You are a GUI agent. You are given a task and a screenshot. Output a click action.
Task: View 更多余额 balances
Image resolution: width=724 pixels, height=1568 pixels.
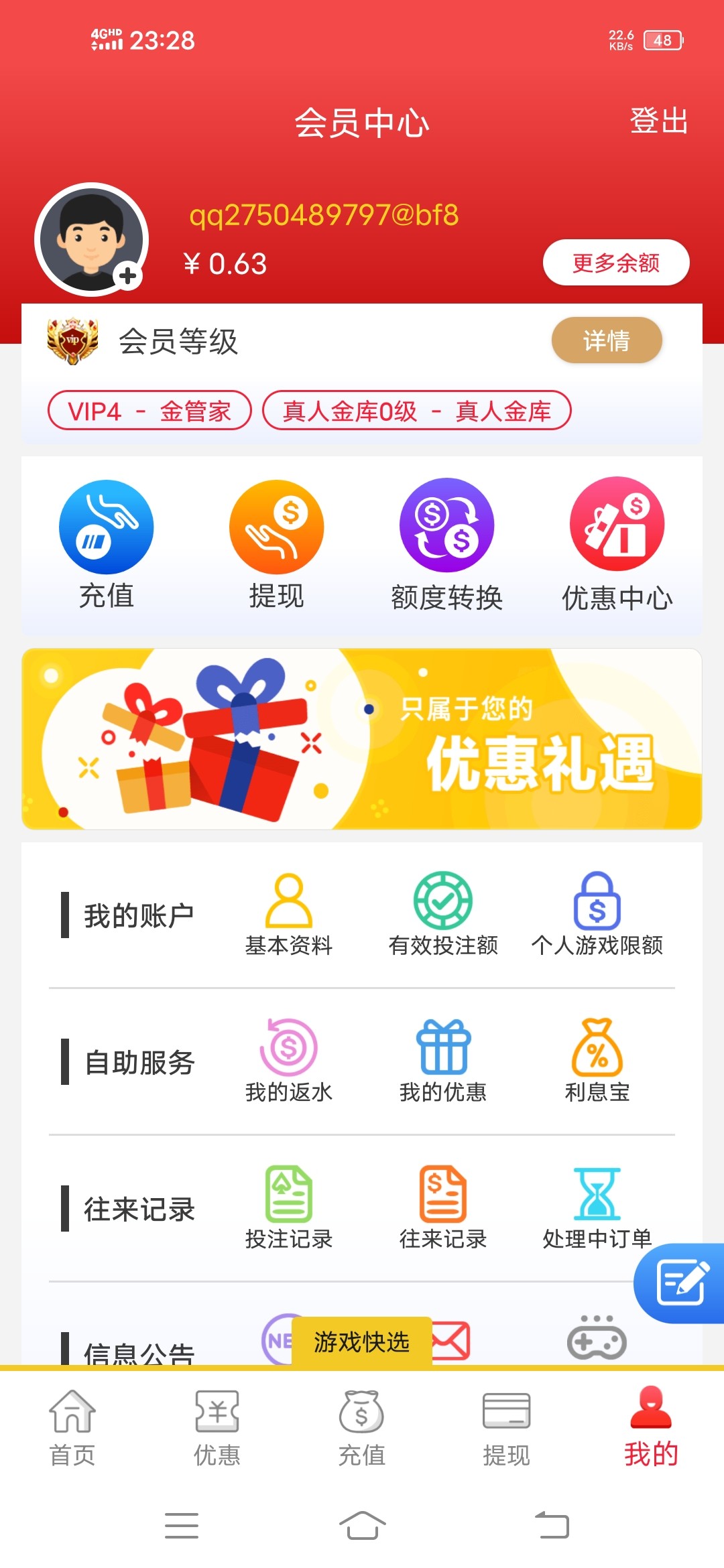coord(615,263)
